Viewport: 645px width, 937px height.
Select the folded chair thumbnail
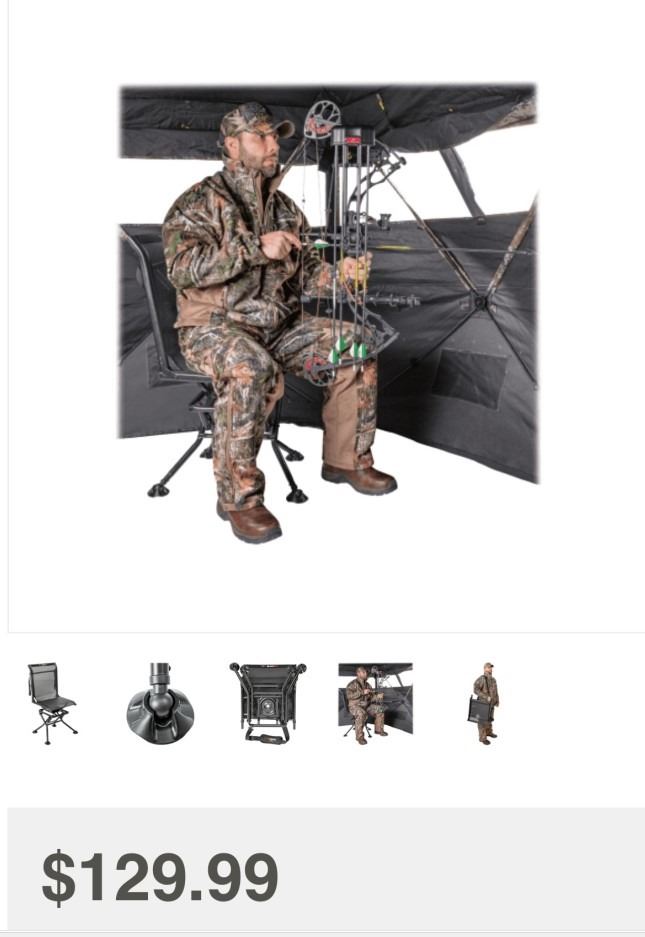click(x=267, y=702)
